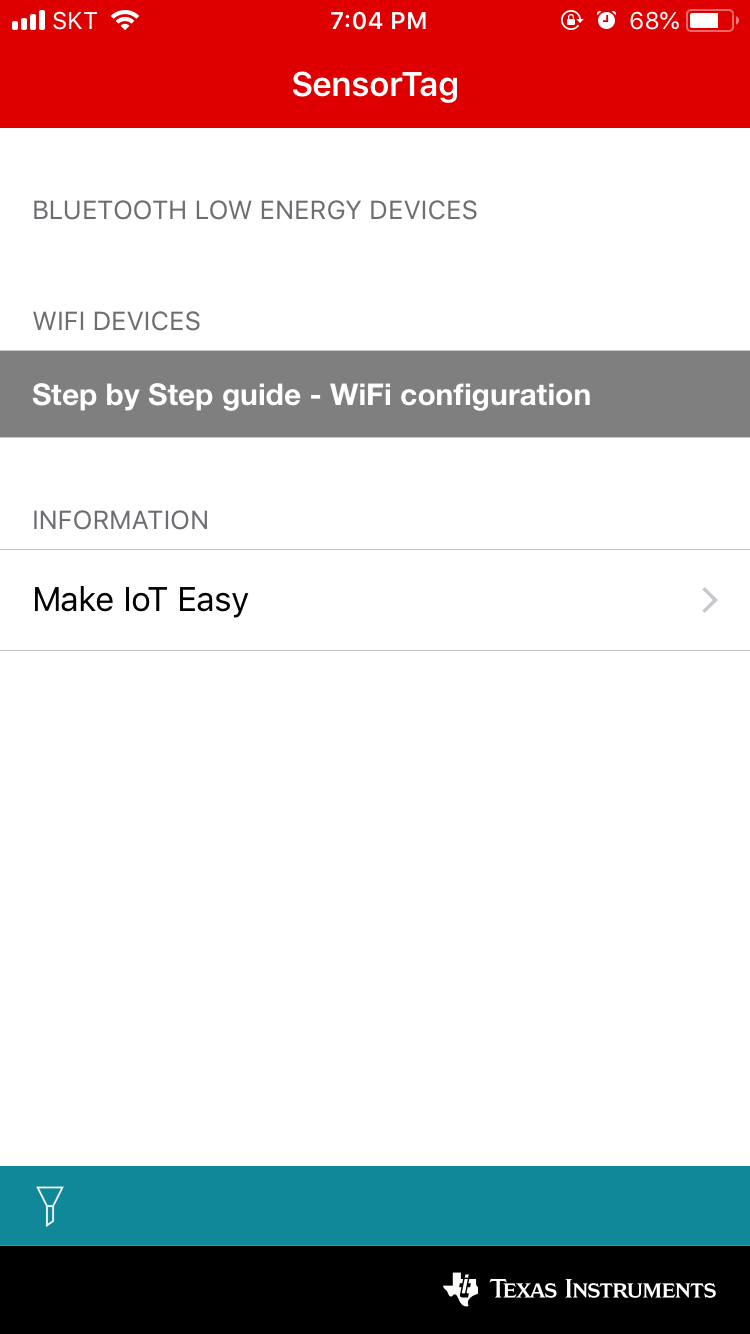This screenshot has width=750, height=1334.
Task: Tap the filter funnel icon
Action: point(49,1205)
